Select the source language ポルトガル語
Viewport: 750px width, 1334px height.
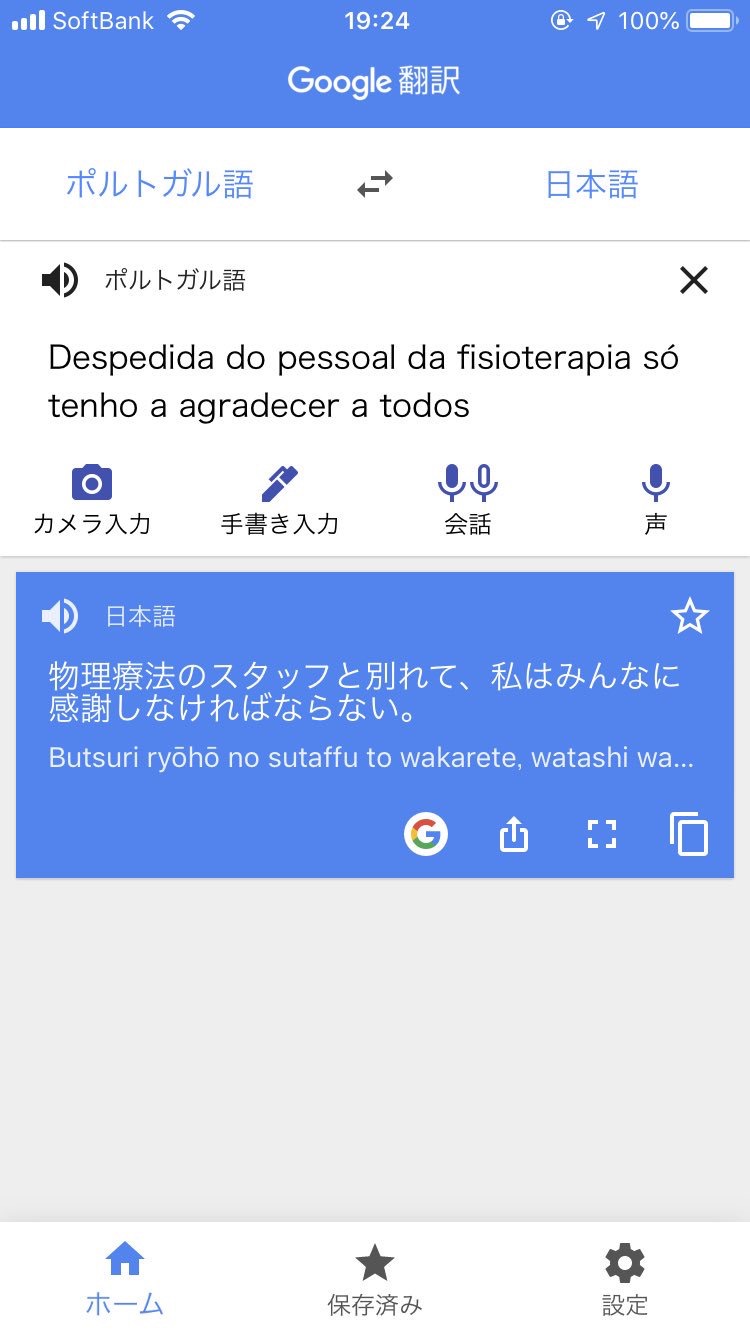click(159, 184)
